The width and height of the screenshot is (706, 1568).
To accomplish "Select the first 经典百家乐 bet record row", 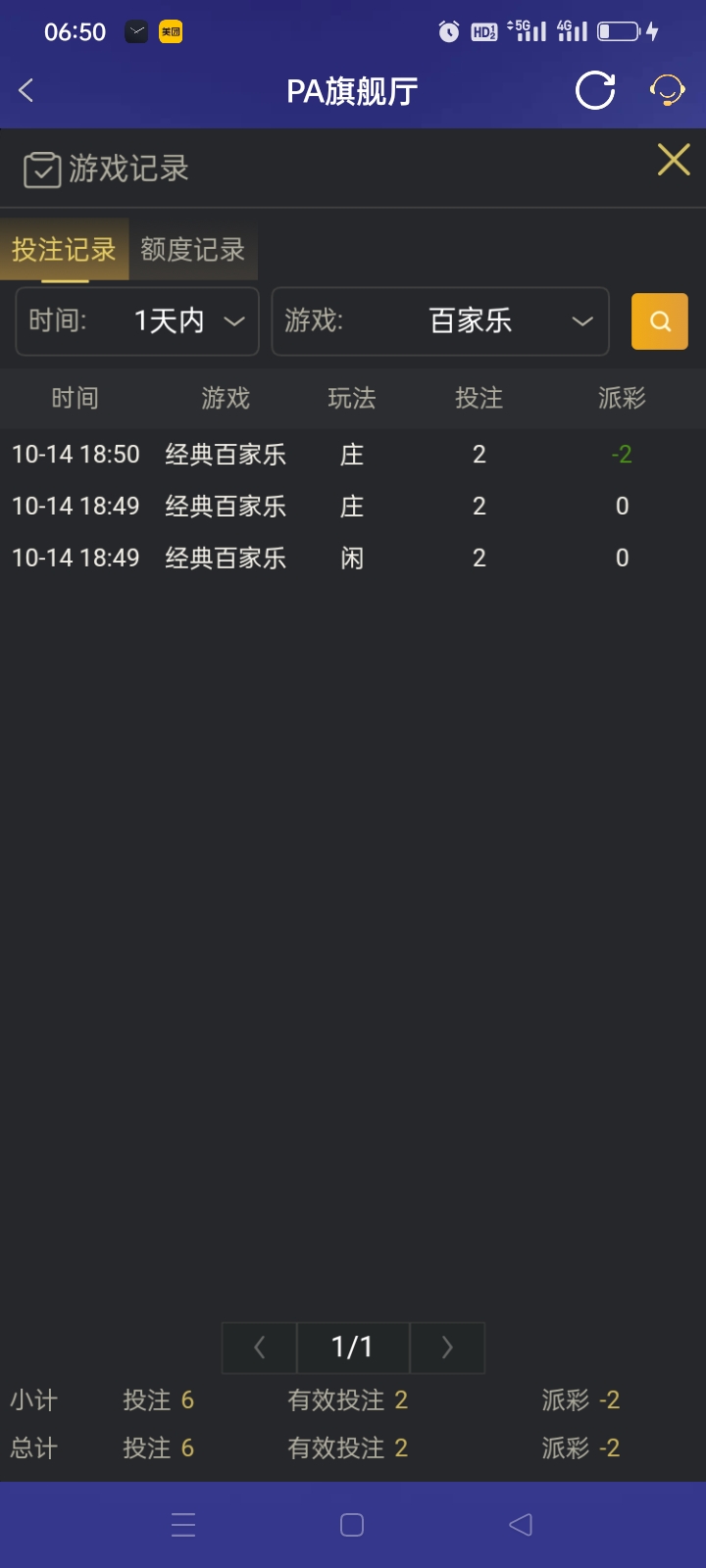I will [353, 454].
